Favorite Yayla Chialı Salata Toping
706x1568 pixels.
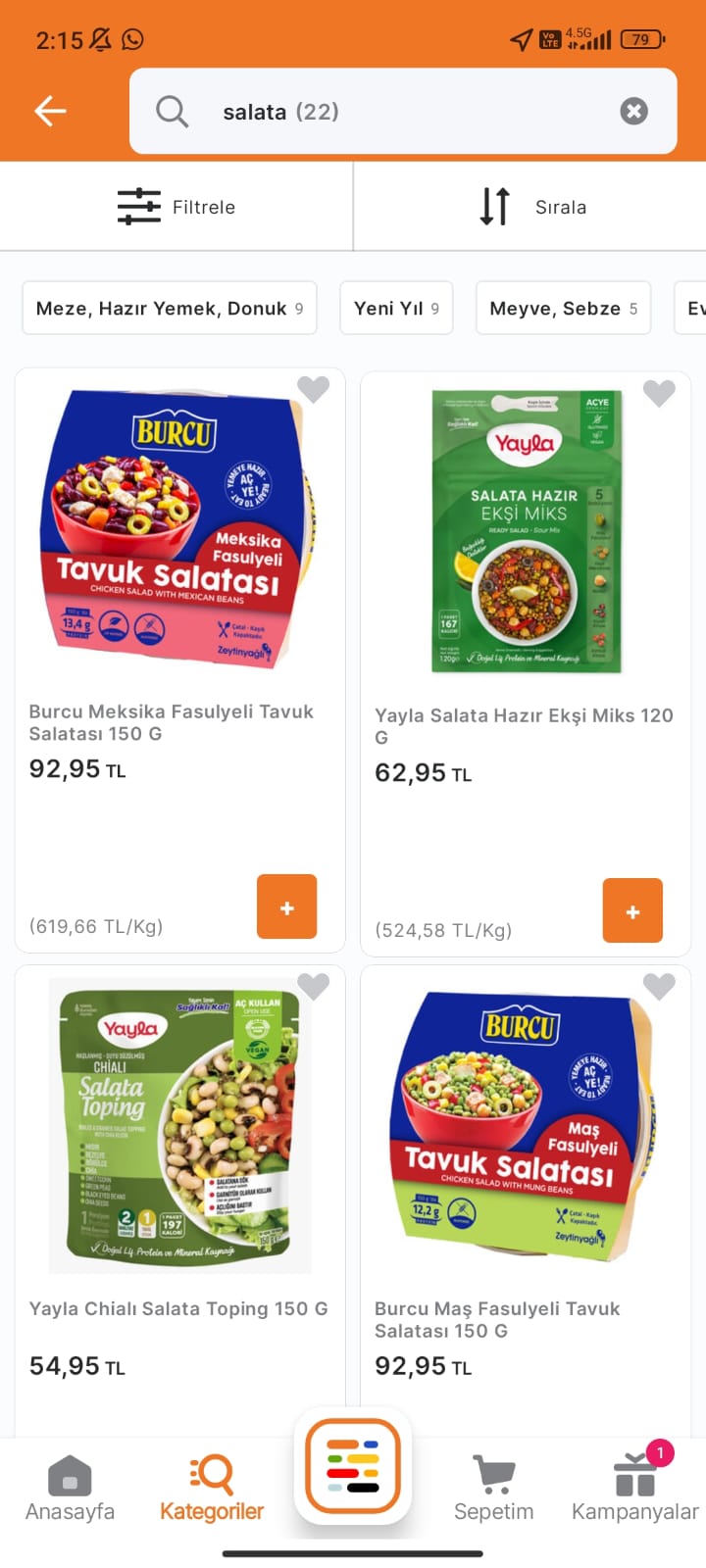pyautogui.click(x=313, y=987)
